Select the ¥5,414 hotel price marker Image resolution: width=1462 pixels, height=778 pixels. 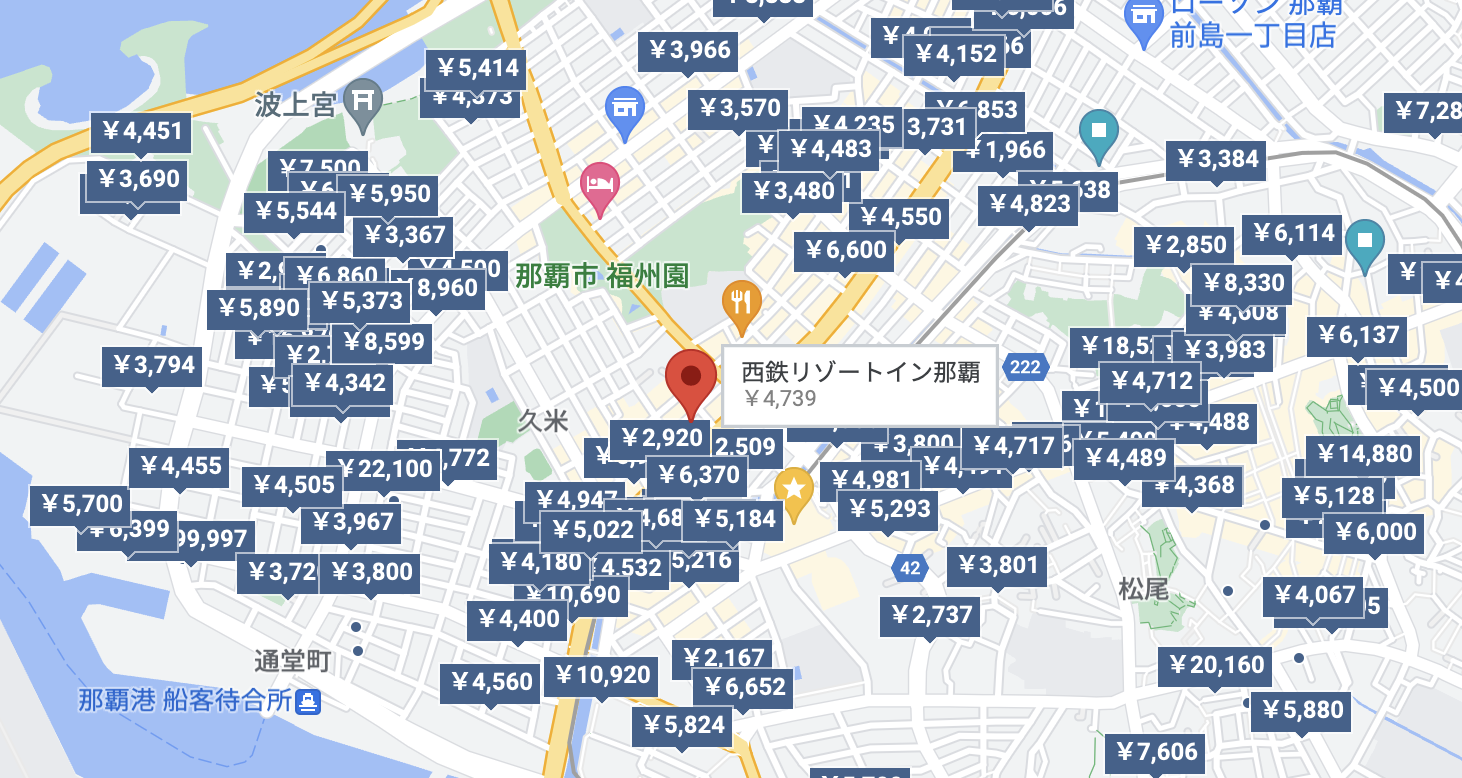(x=478, y=68)
